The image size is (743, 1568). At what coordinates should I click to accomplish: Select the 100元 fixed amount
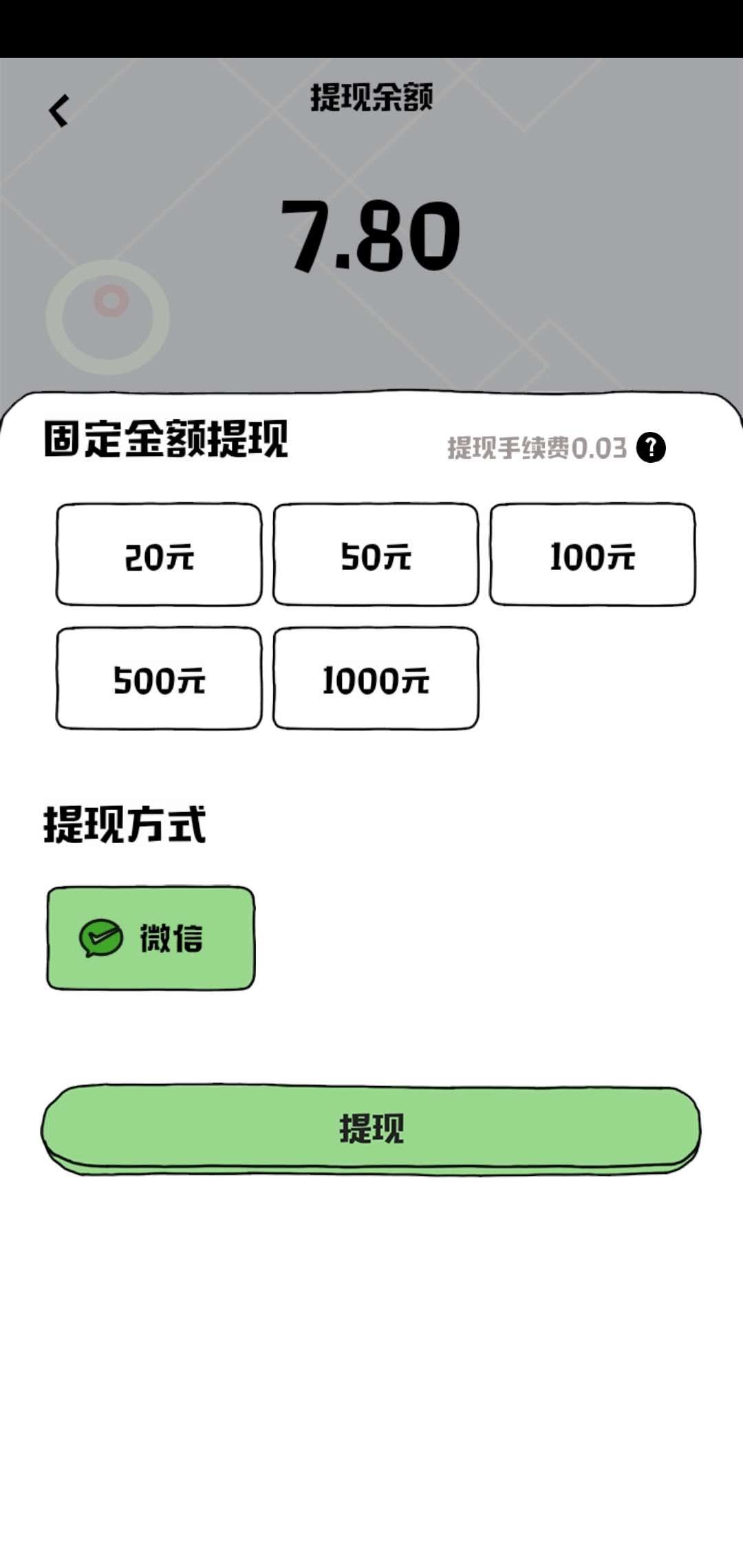[x=593, y=556]
